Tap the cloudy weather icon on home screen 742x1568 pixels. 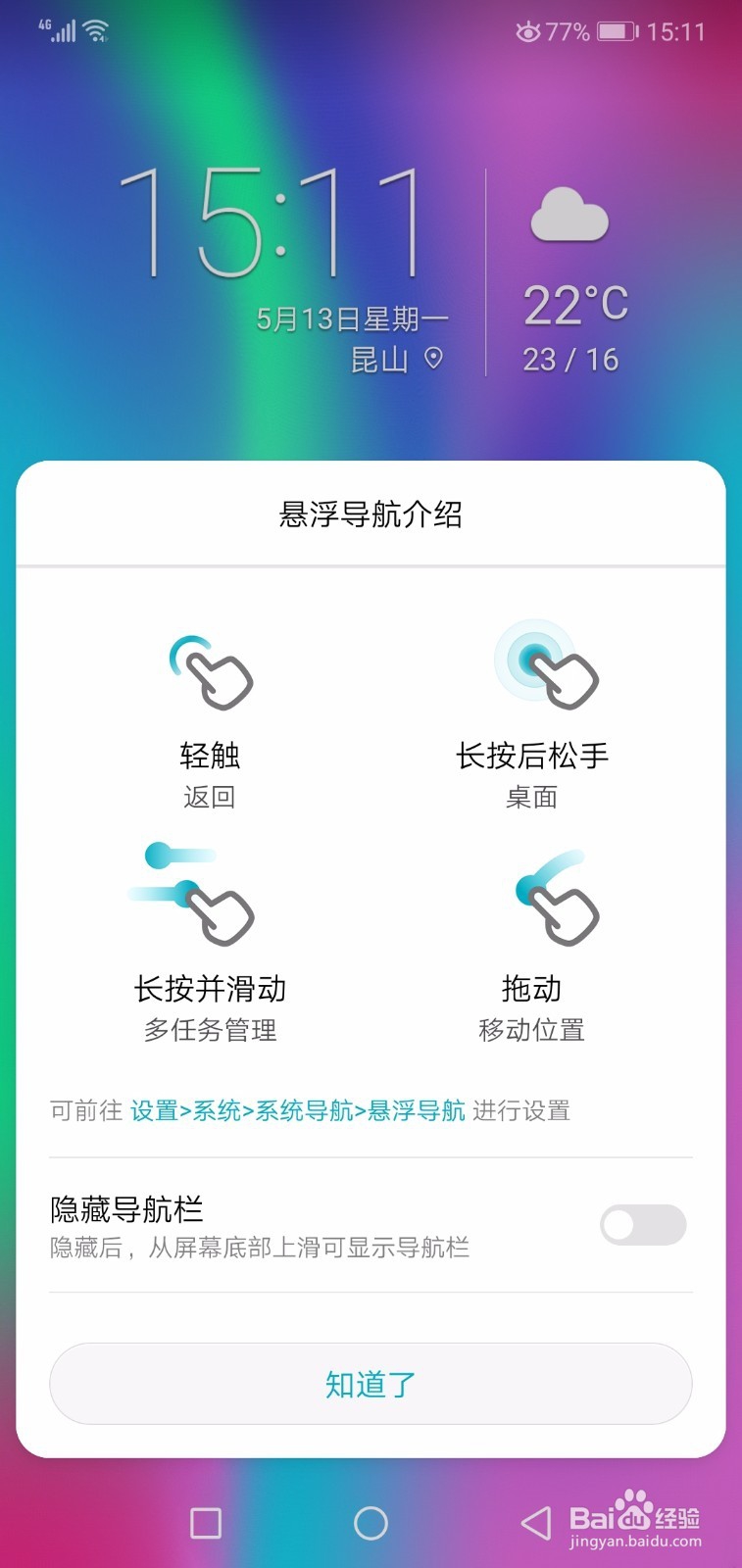(x=570, y=214)
